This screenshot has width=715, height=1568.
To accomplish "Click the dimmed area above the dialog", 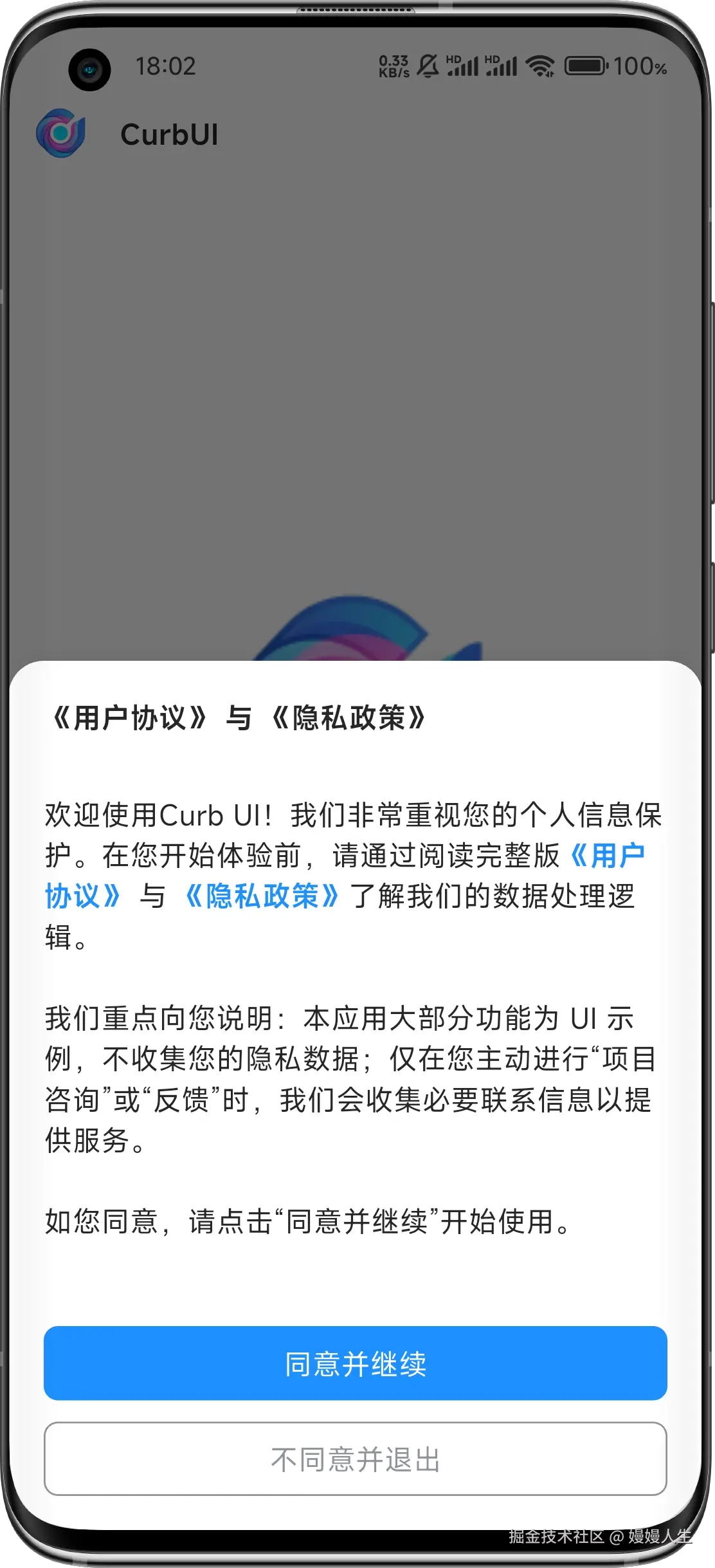I will click(x=357, y=386).
